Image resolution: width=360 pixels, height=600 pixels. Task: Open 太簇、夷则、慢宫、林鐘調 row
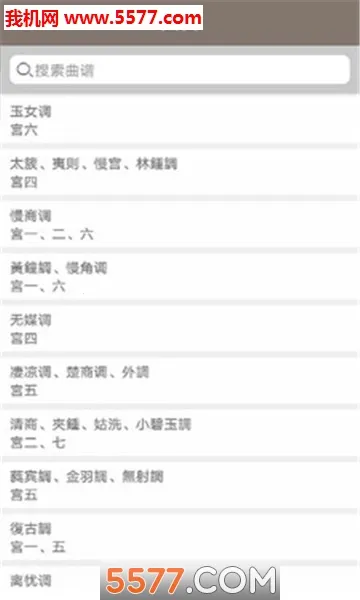180,173
